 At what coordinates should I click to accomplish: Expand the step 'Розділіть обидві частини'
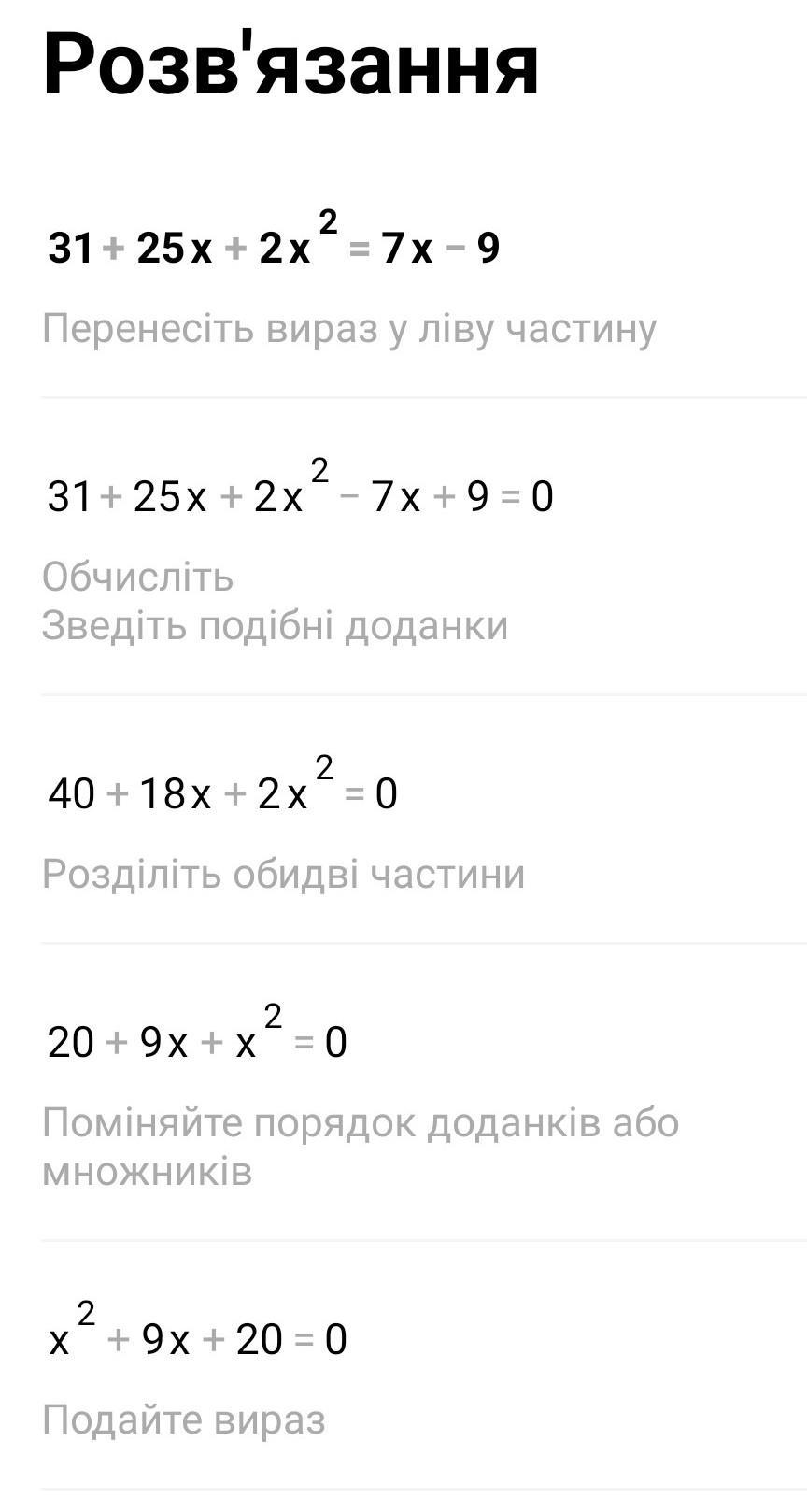283,875
